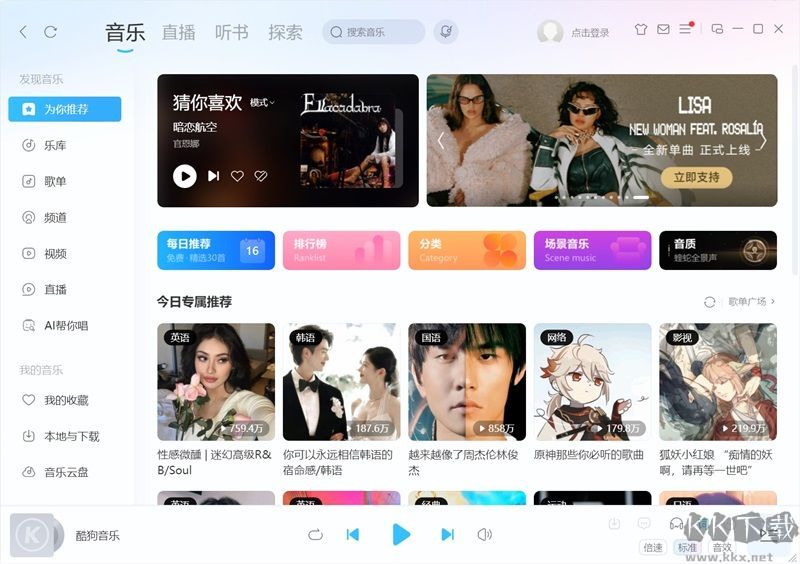Like the song 暗恋航空 with the heart icon

(x=237, y=176)
